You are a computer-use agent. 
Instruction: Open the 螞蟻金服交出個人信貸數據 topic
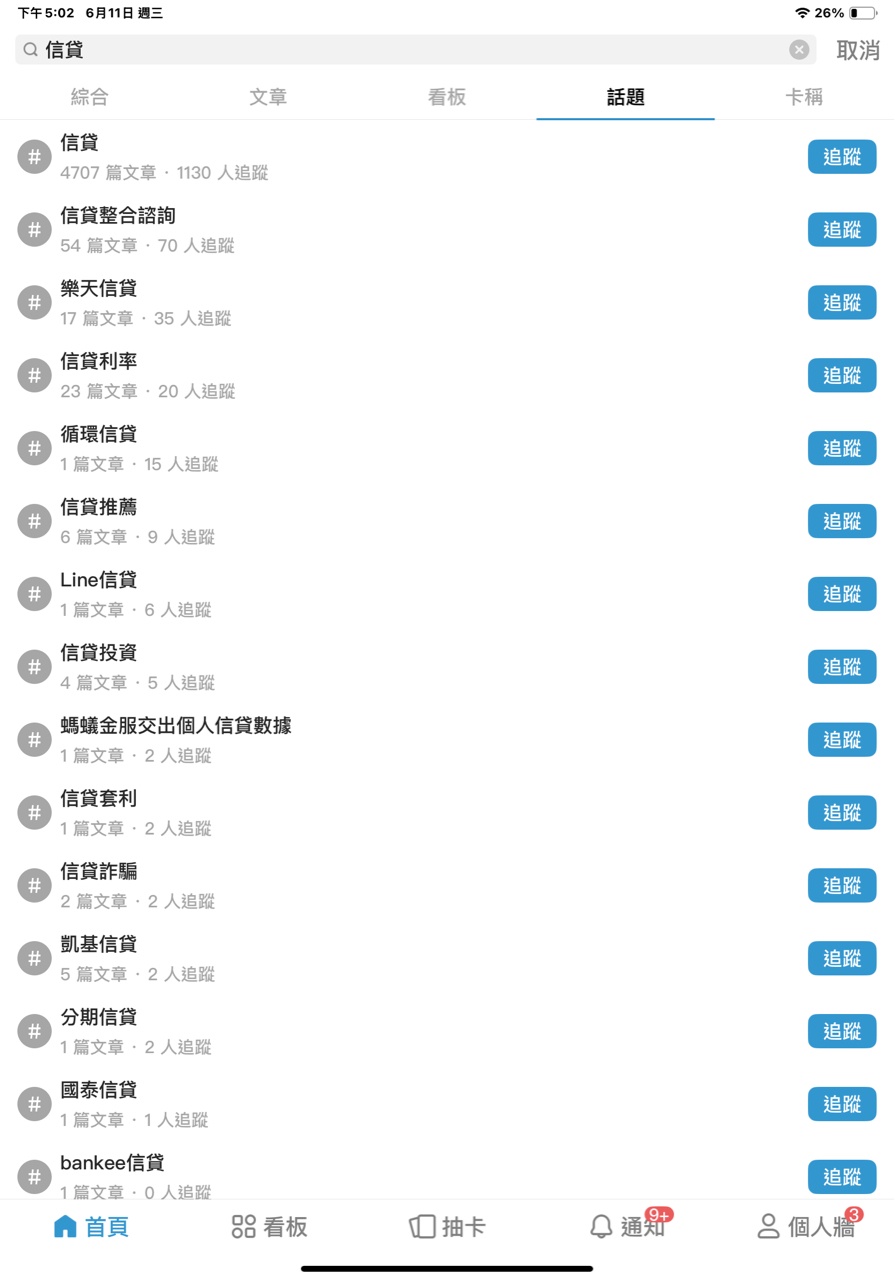(x=176, y=726)
